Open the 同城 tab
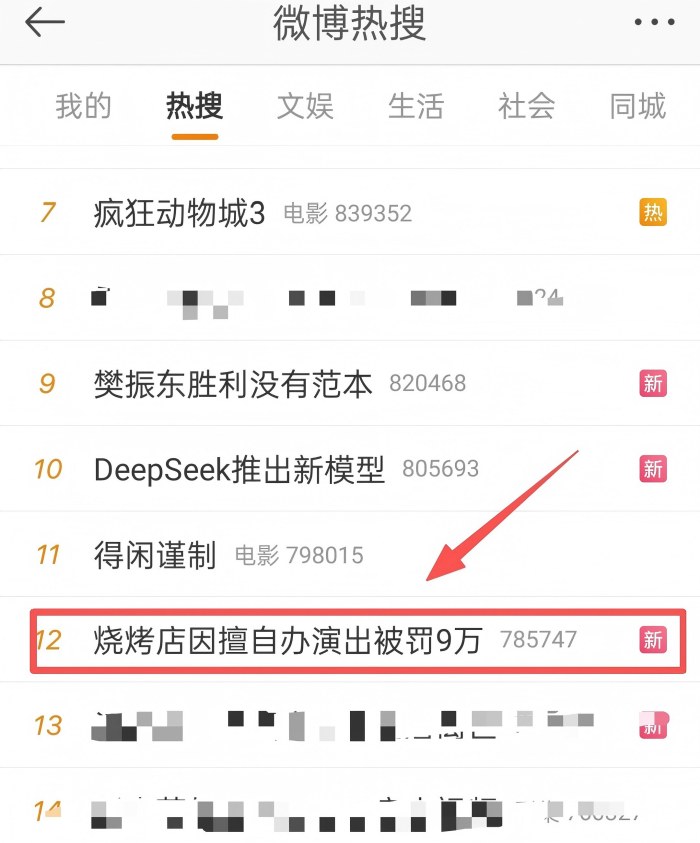Screen dimensions: 700x843 tap(637, 106)
